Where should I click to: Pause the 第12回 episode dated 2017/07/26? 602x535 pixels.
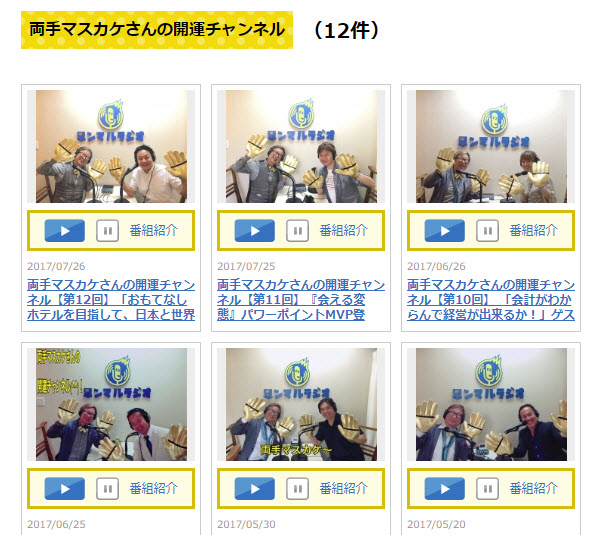click(x=107, y=230)
